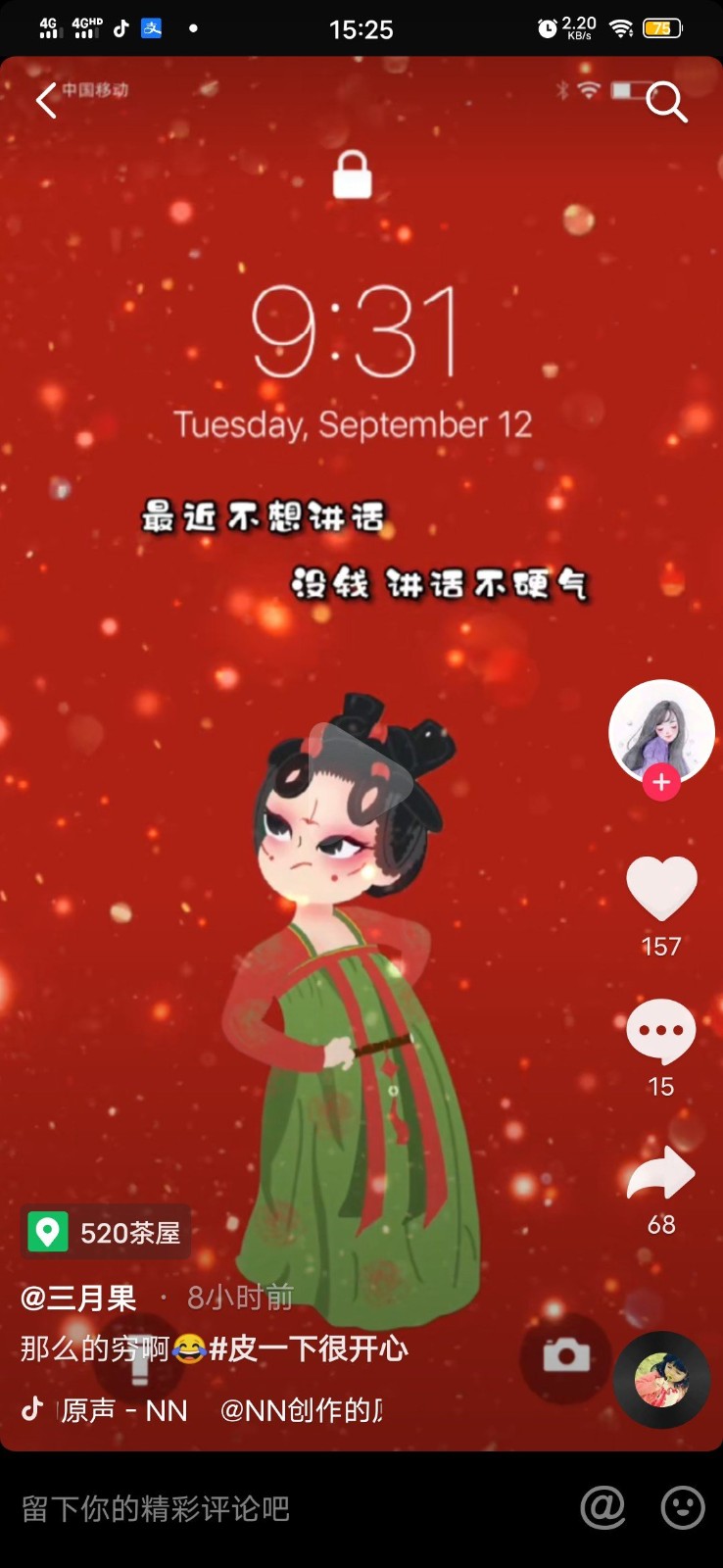Follow the creator with the plus badge
723x1568 pixels.
click(x=661, y=782)
